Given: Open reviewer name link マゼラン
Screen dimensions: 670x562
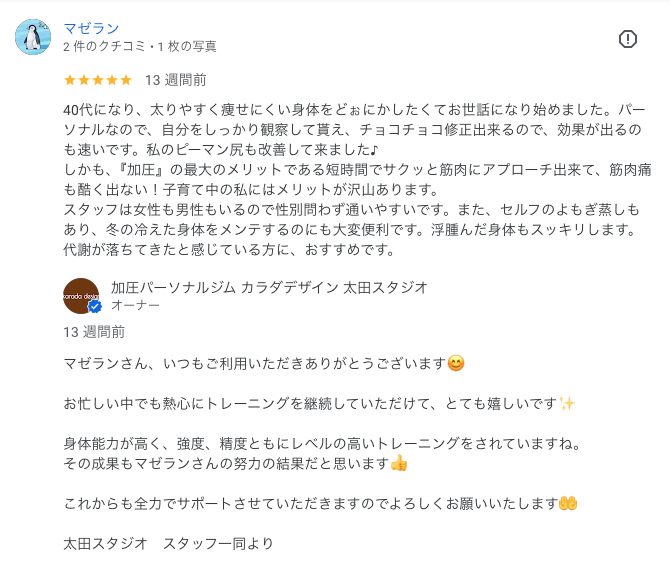Looking at the screenshot, I should pyautogui.click(x=91, y=28).
